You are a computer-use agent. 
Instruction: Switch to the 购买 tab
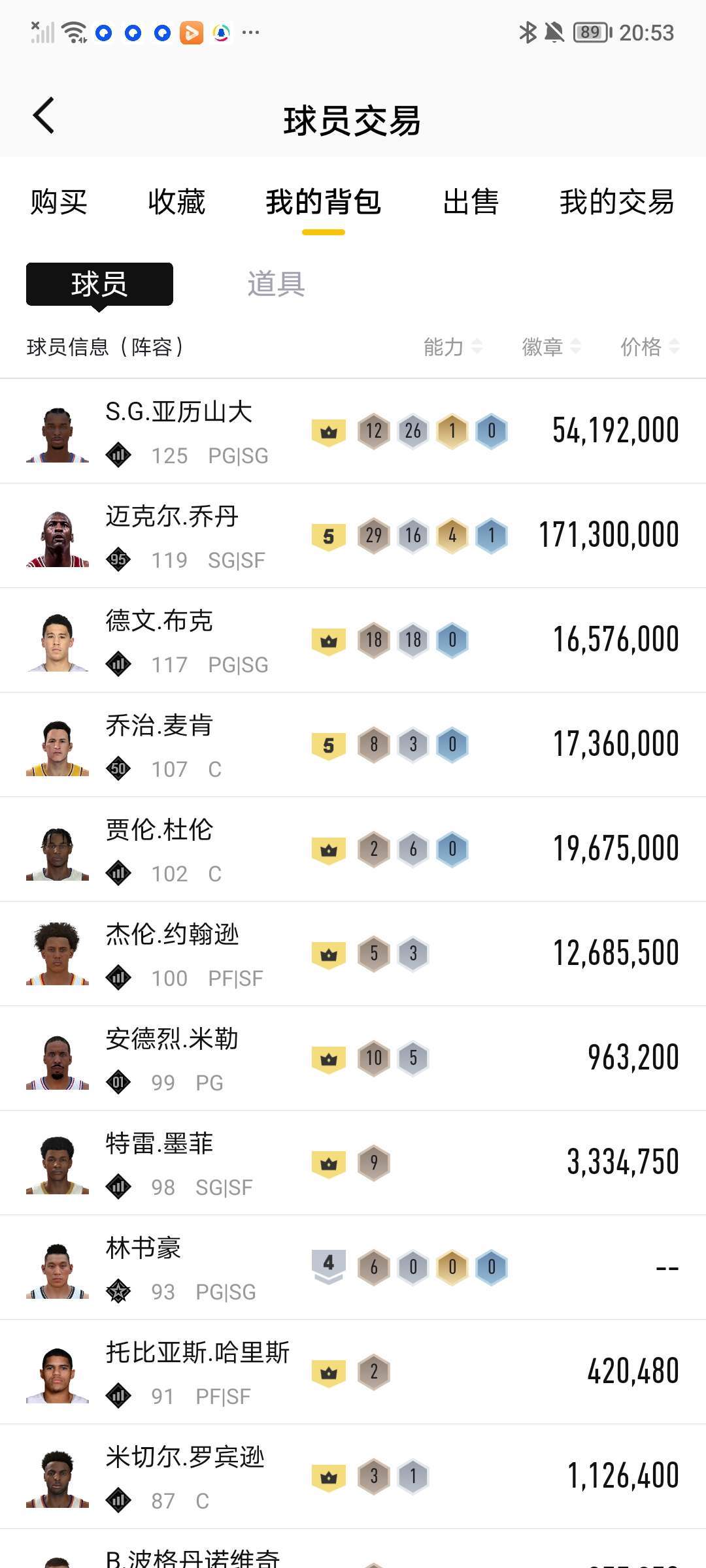tap(59, 201)
